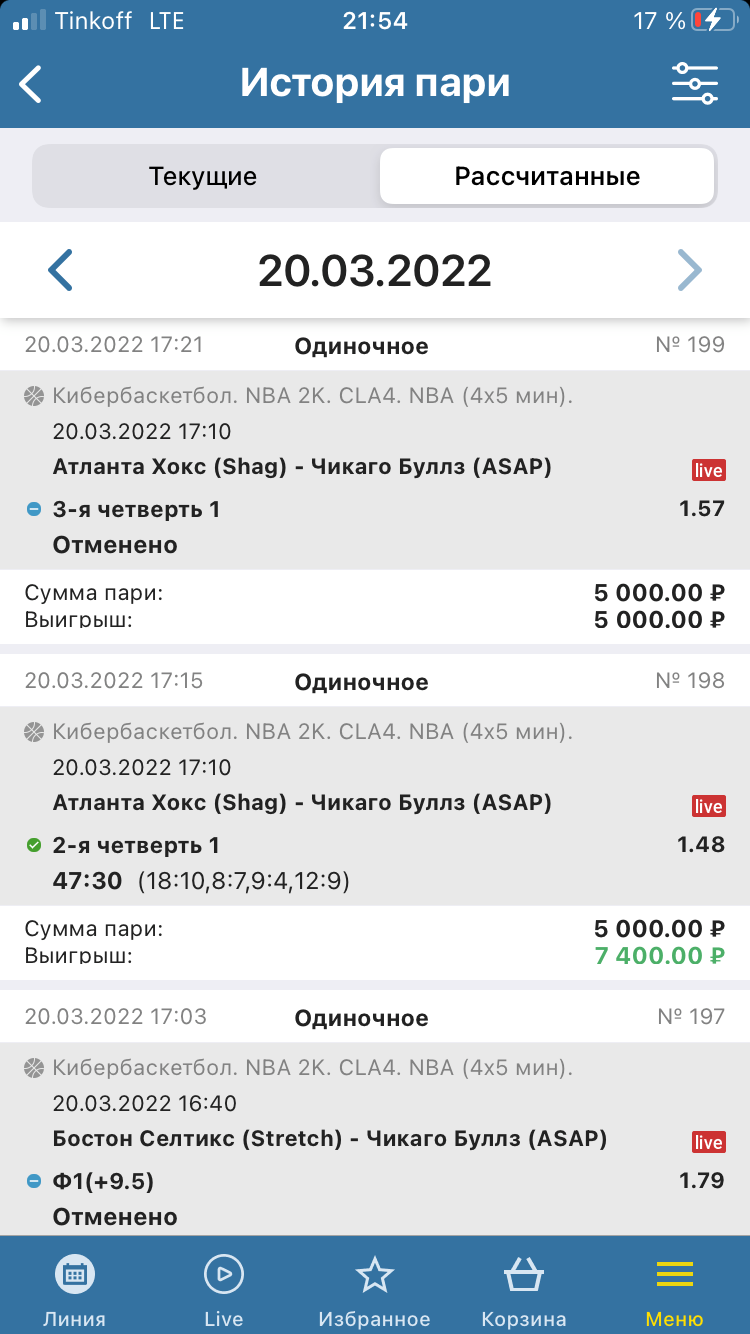Switch to the Текущие tab
The image size is (750, 1334).
coord(203,177)
